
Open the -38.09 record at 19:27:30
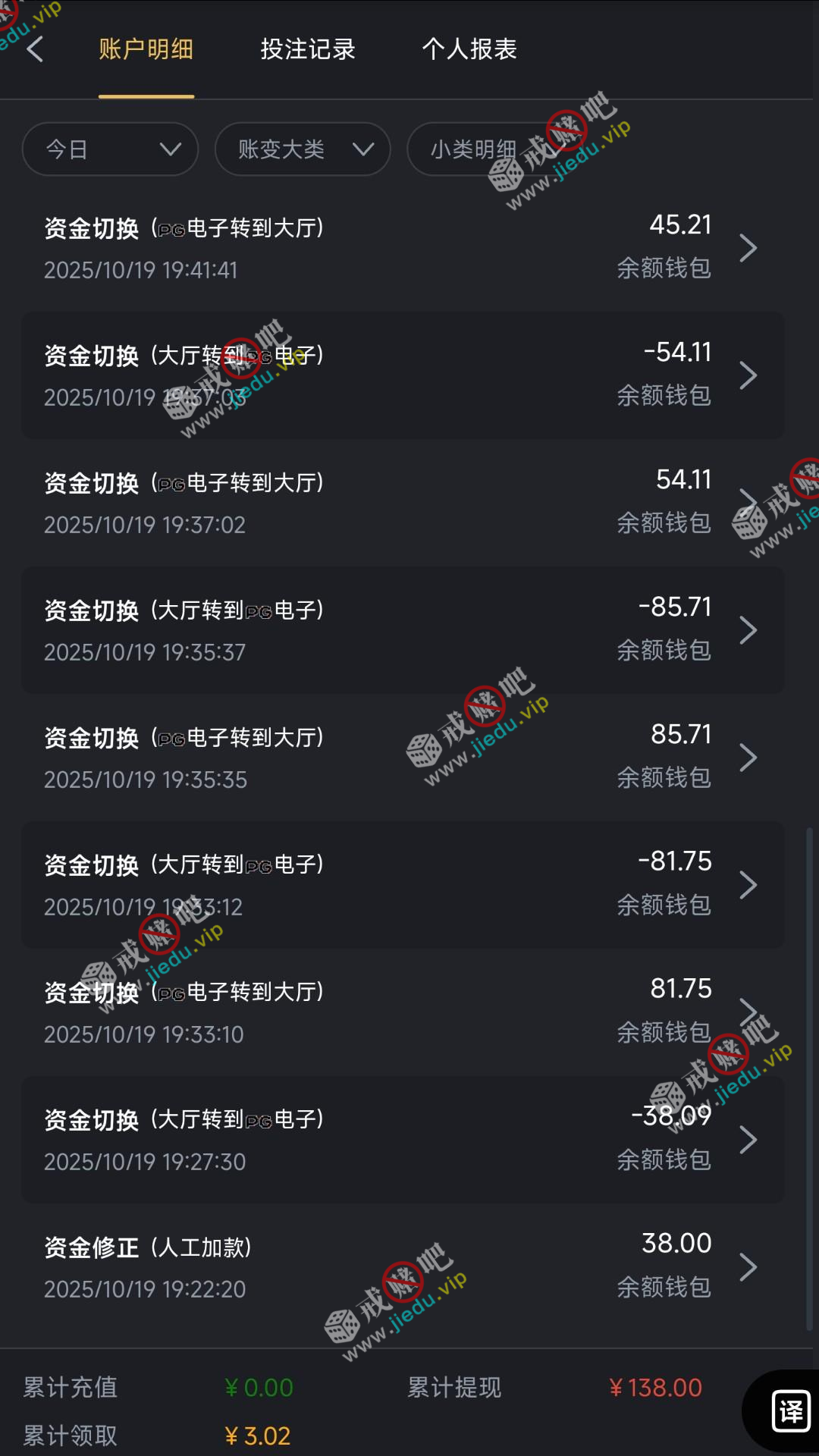[x=402, y=1140]
